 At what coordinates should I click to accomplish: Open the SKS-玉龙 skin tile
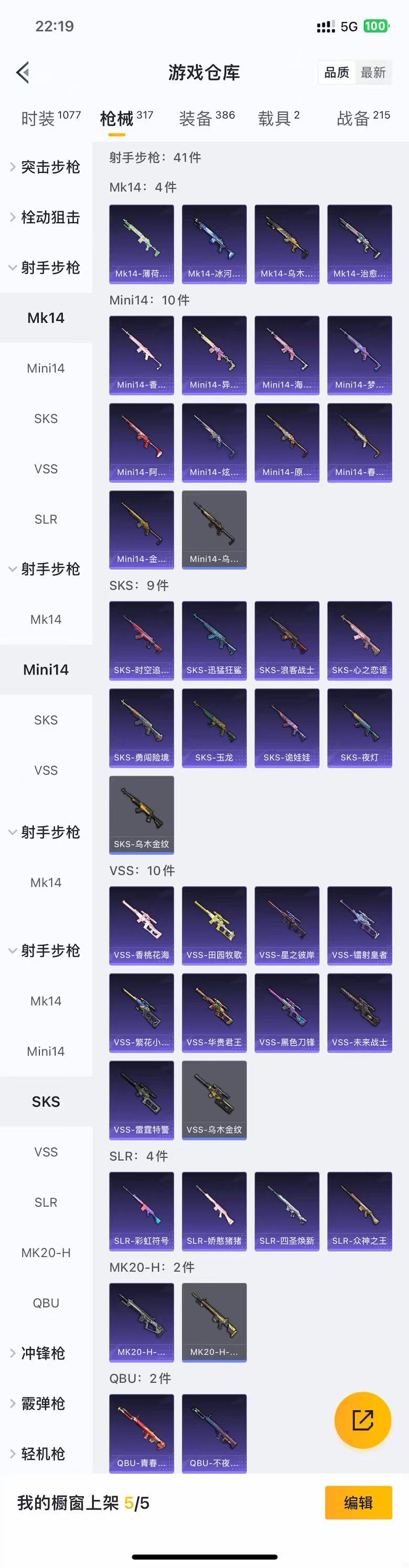[213, 728]
